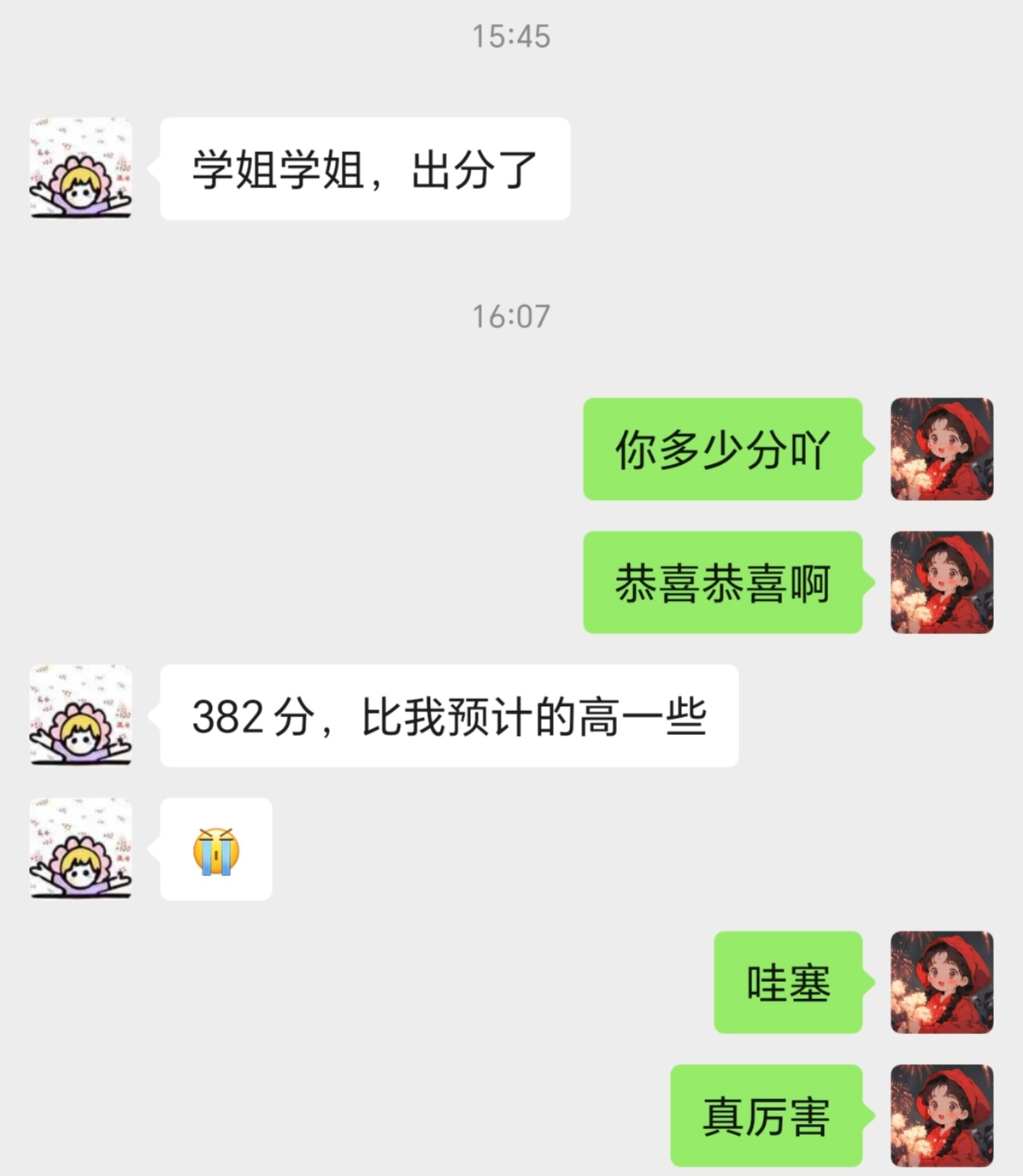1023x1176 pixels.
Task: Tap the avatar next to "你多少分吖"
Action: coord(941,449)
